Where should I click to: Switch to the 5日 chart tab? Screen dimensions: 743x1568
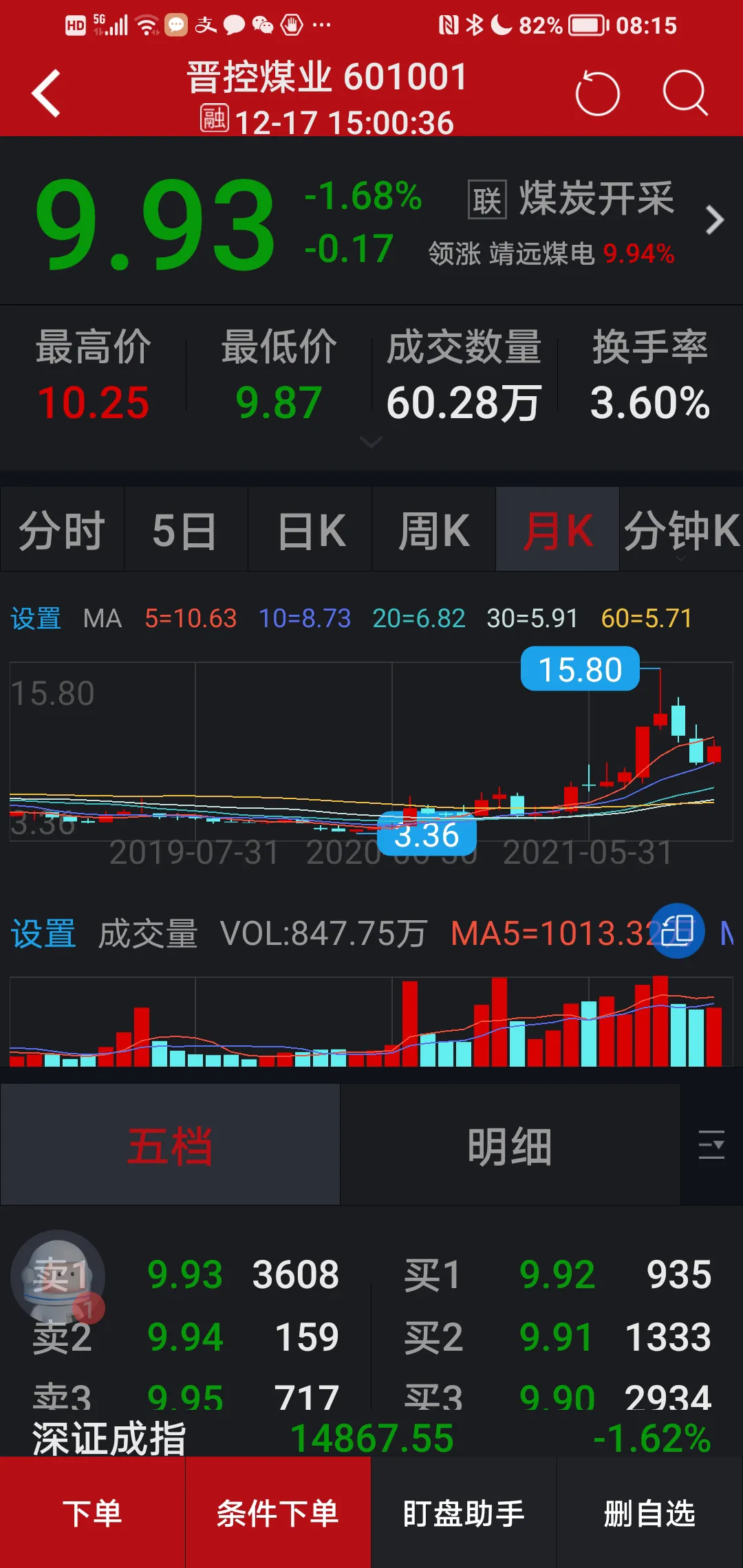click(x=185, y=530)
